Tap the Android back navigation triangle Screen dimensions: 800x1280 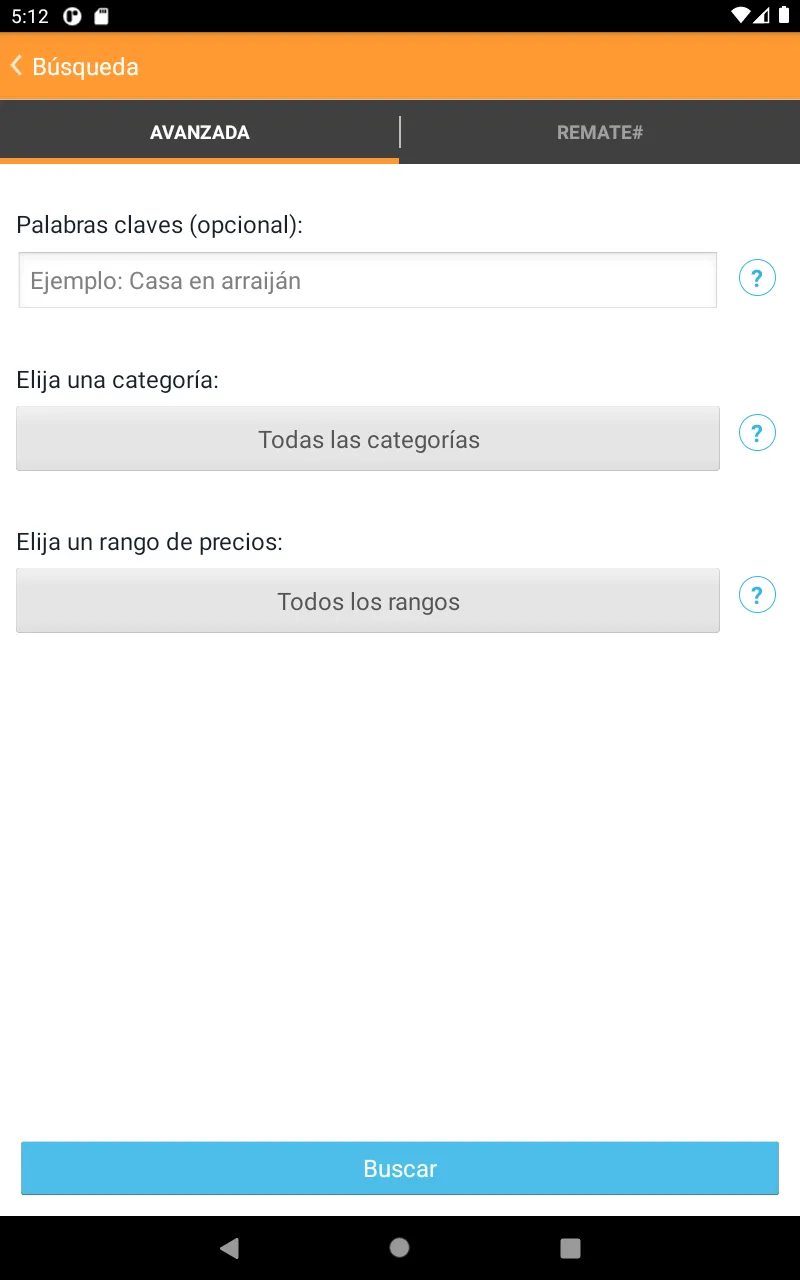click(x=229, y=1248)
